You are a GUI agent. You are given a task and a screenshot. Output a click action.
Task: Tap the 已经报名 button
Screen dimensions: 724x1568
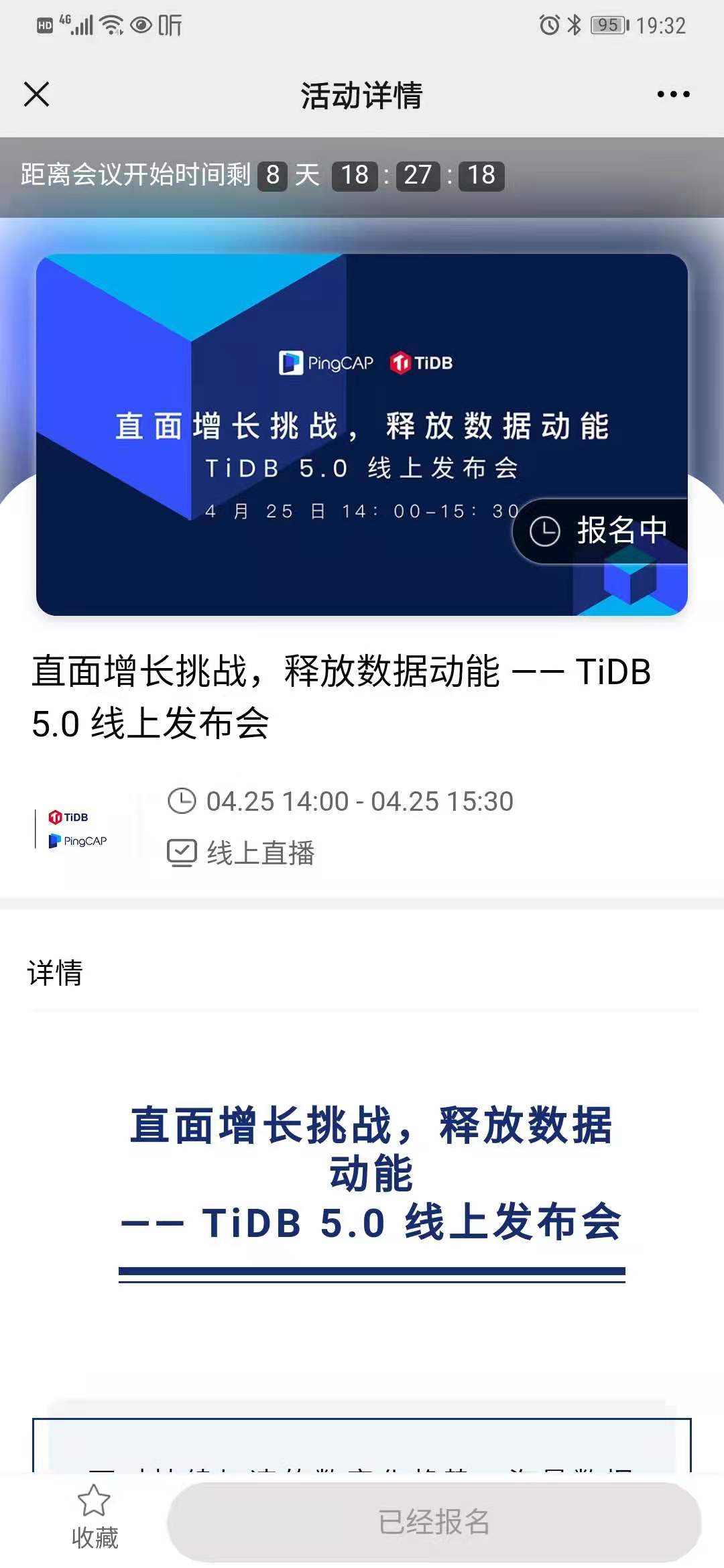click(x=434, y=1522)
